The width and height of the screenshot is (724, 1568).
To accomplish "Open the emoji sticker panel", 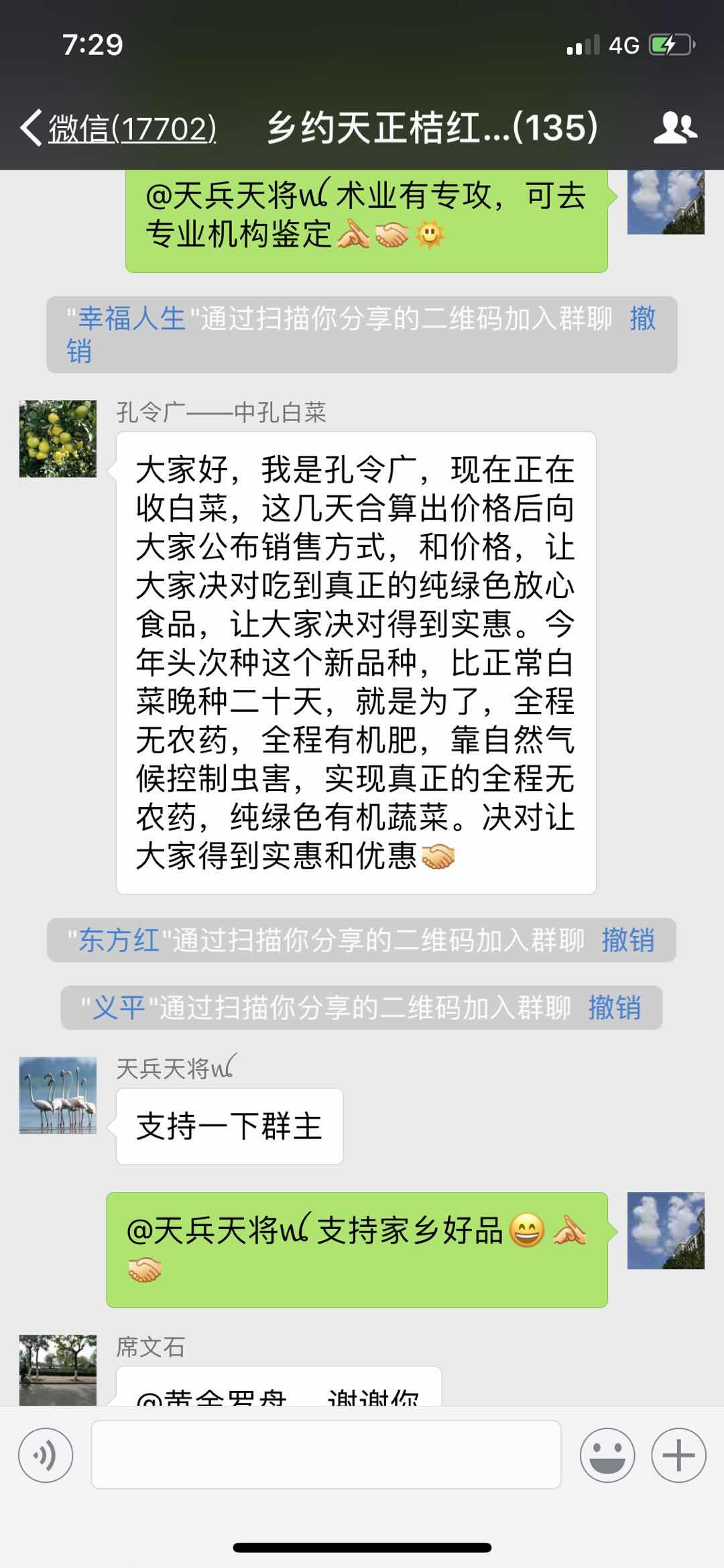I will [x=607, y=1455].
